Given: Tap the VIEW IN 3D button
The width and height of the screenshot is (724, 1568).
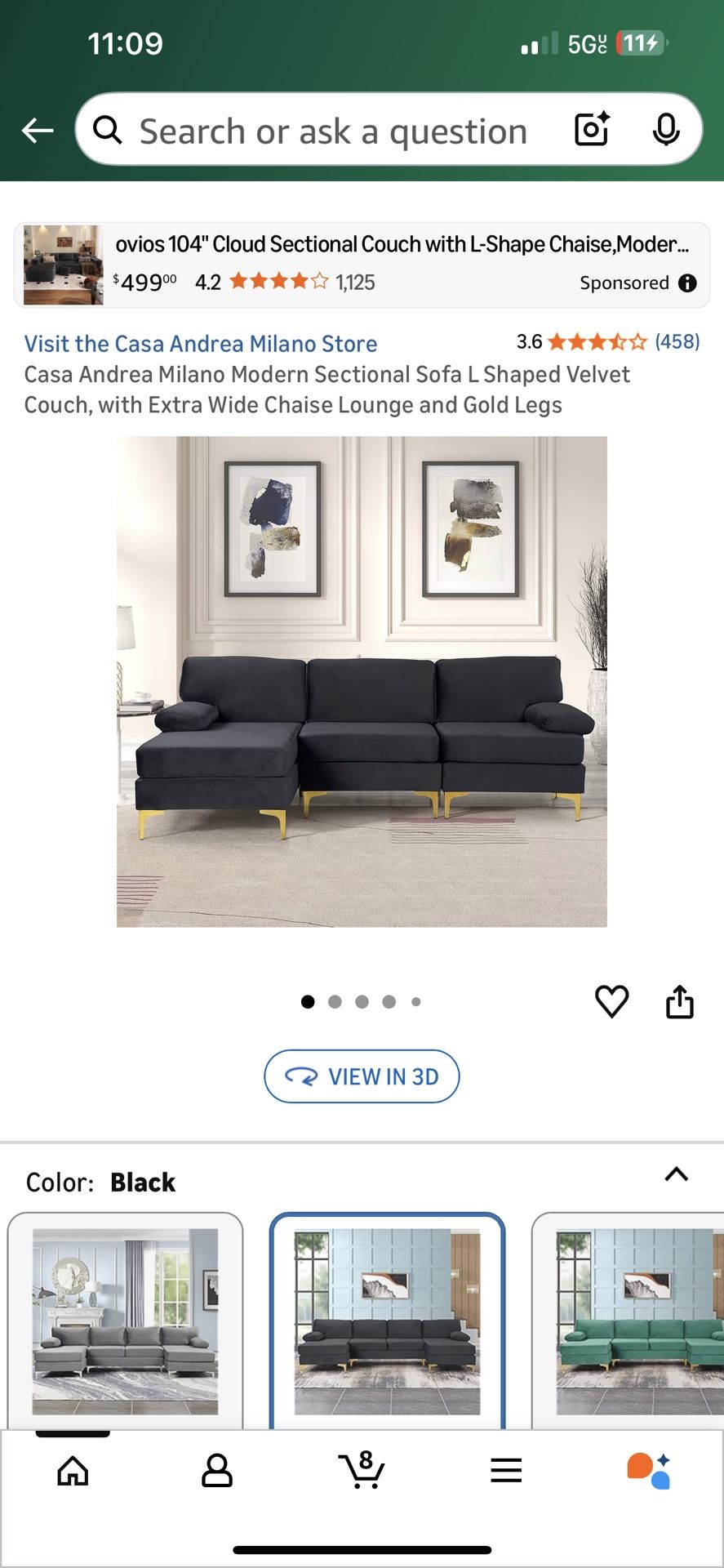Looking at the screenshot, I should coord(362,1076).
